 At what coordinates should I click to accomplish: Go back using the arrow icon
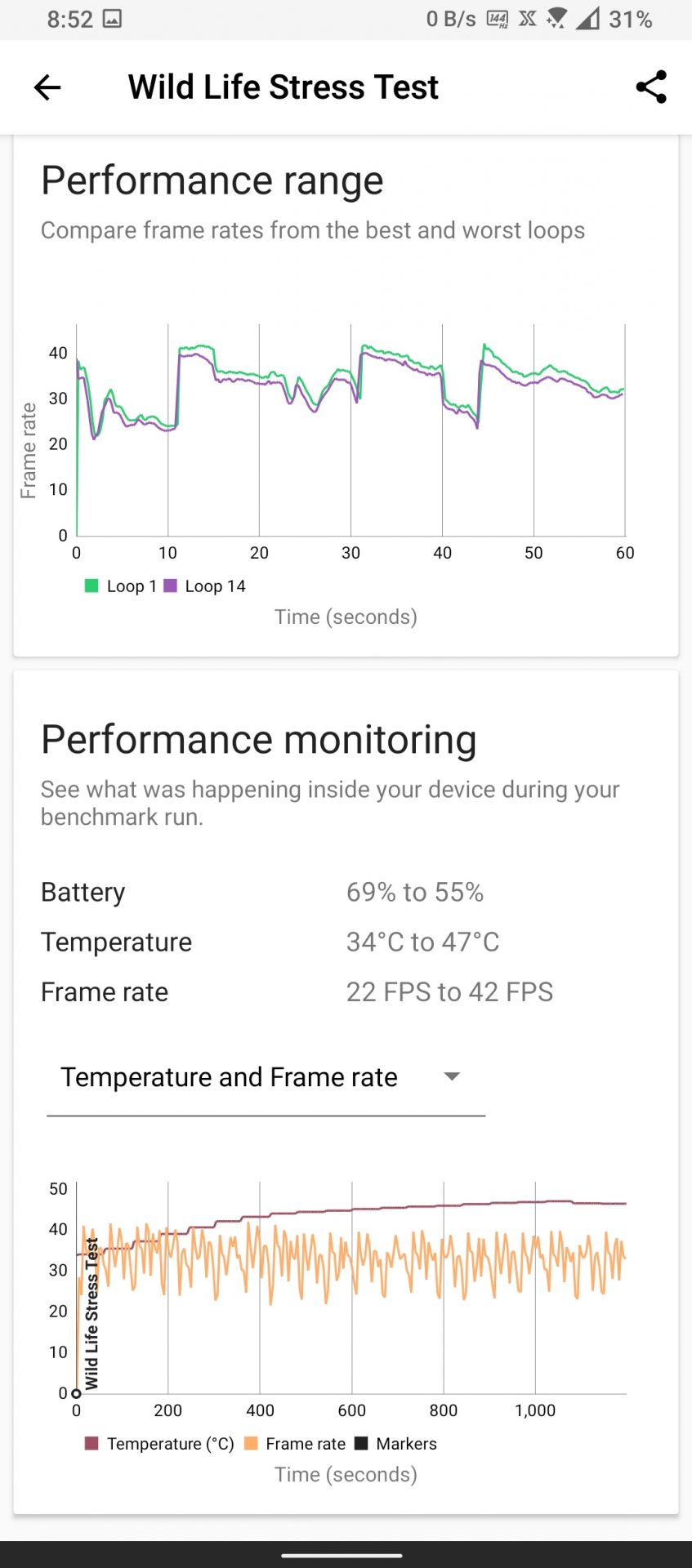coord(47,87)
